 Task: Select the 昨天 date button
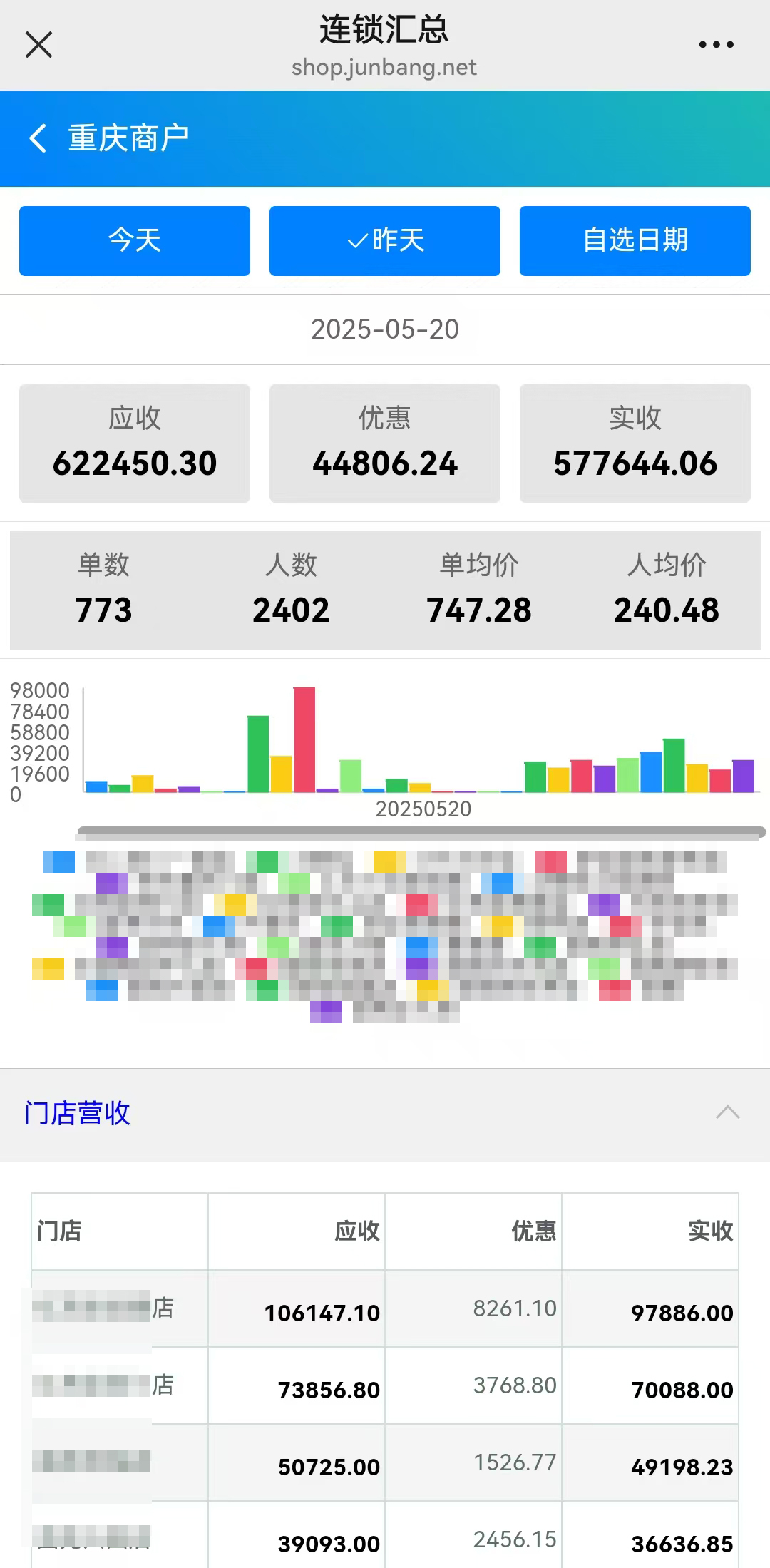pos(385,240)
